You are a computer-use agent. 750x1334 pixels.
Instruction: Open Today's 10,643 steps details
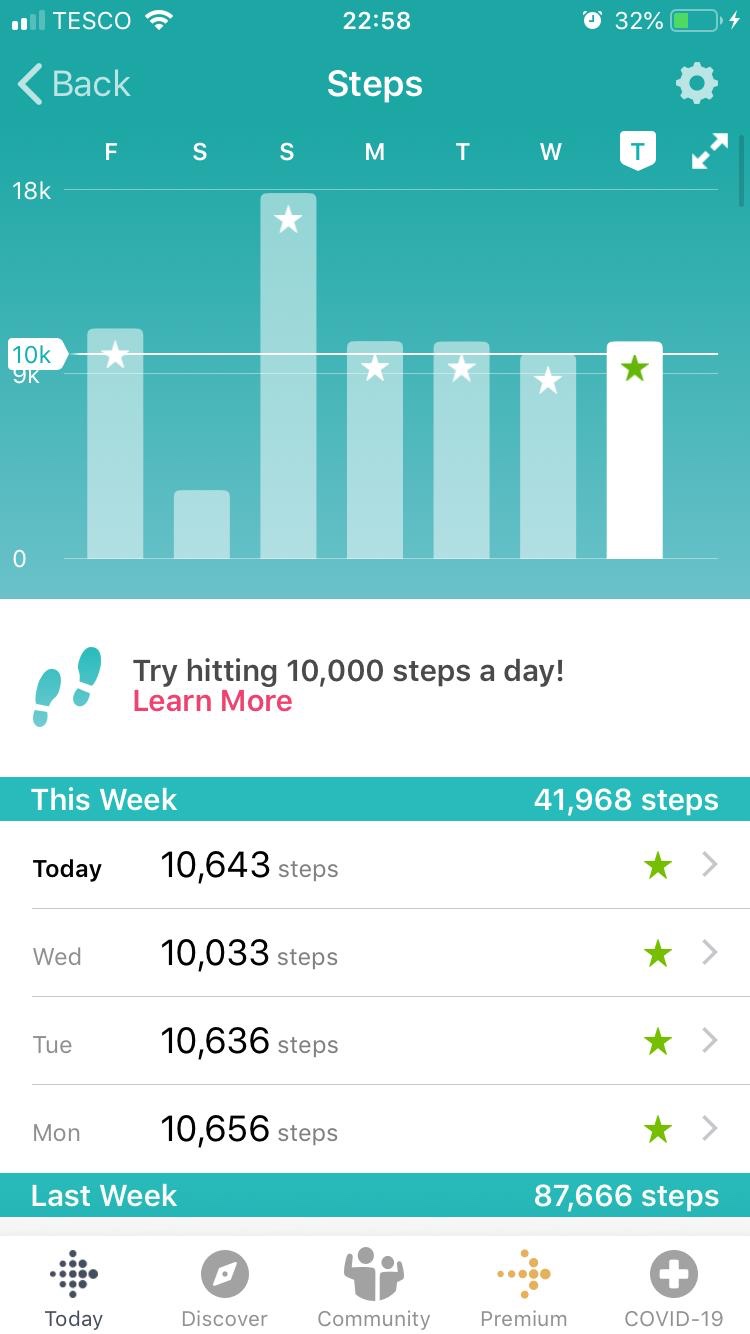(x=375, y=865)
